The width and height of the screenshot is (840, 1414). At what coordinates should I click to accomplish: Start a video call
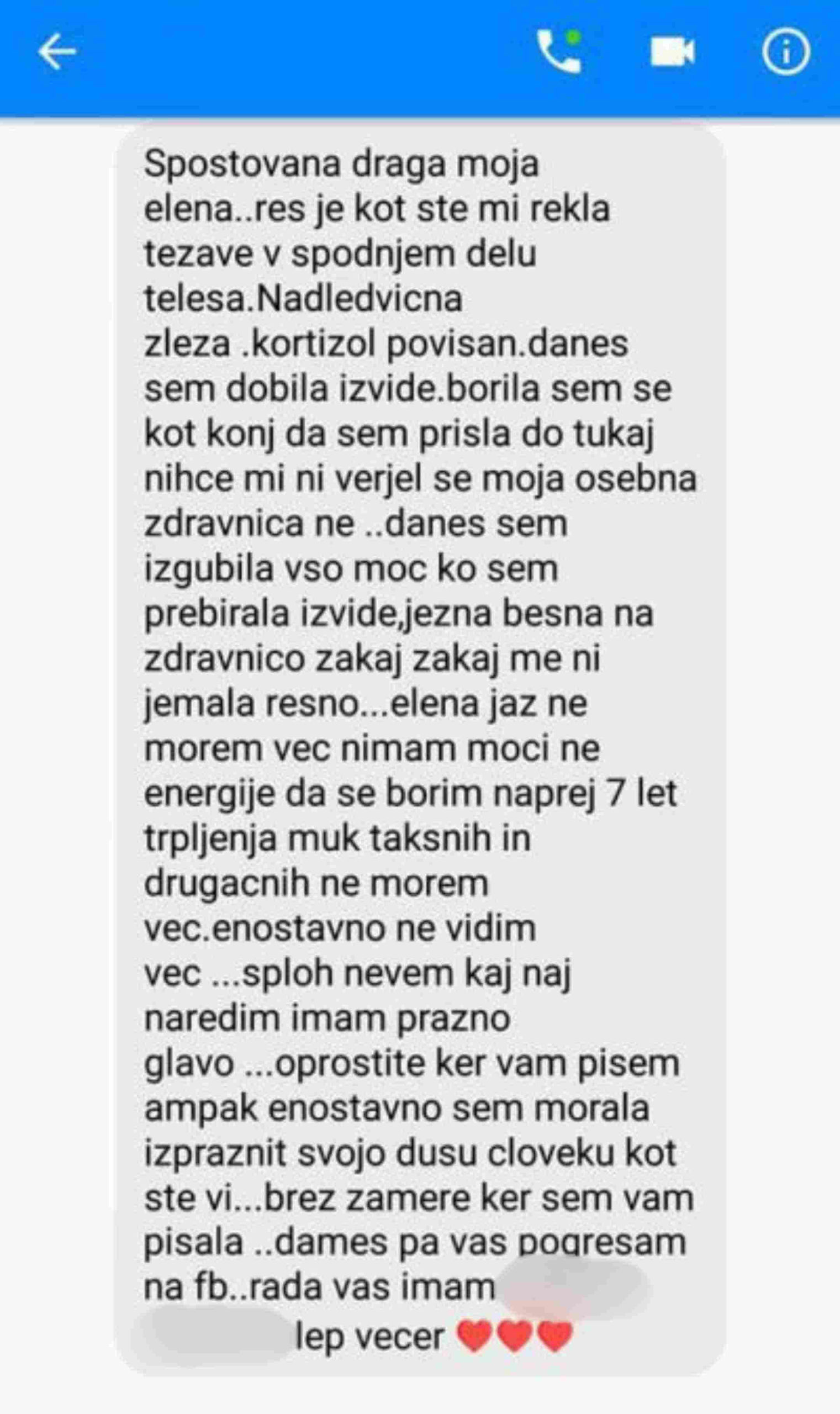coord(672,52)
